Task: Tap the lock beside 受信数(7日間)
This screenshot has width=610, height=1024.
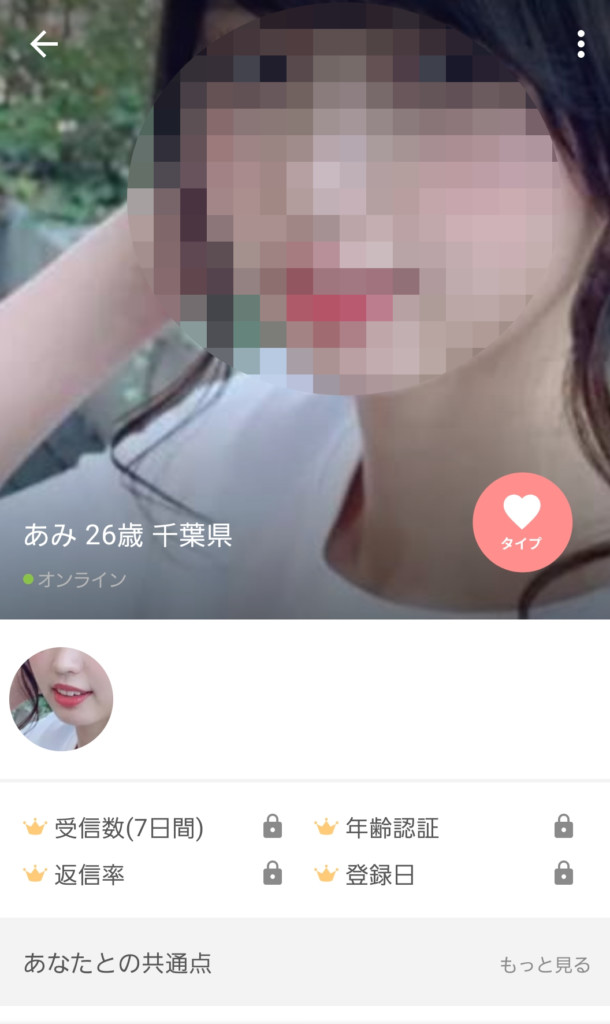Action: click(272, 827)
